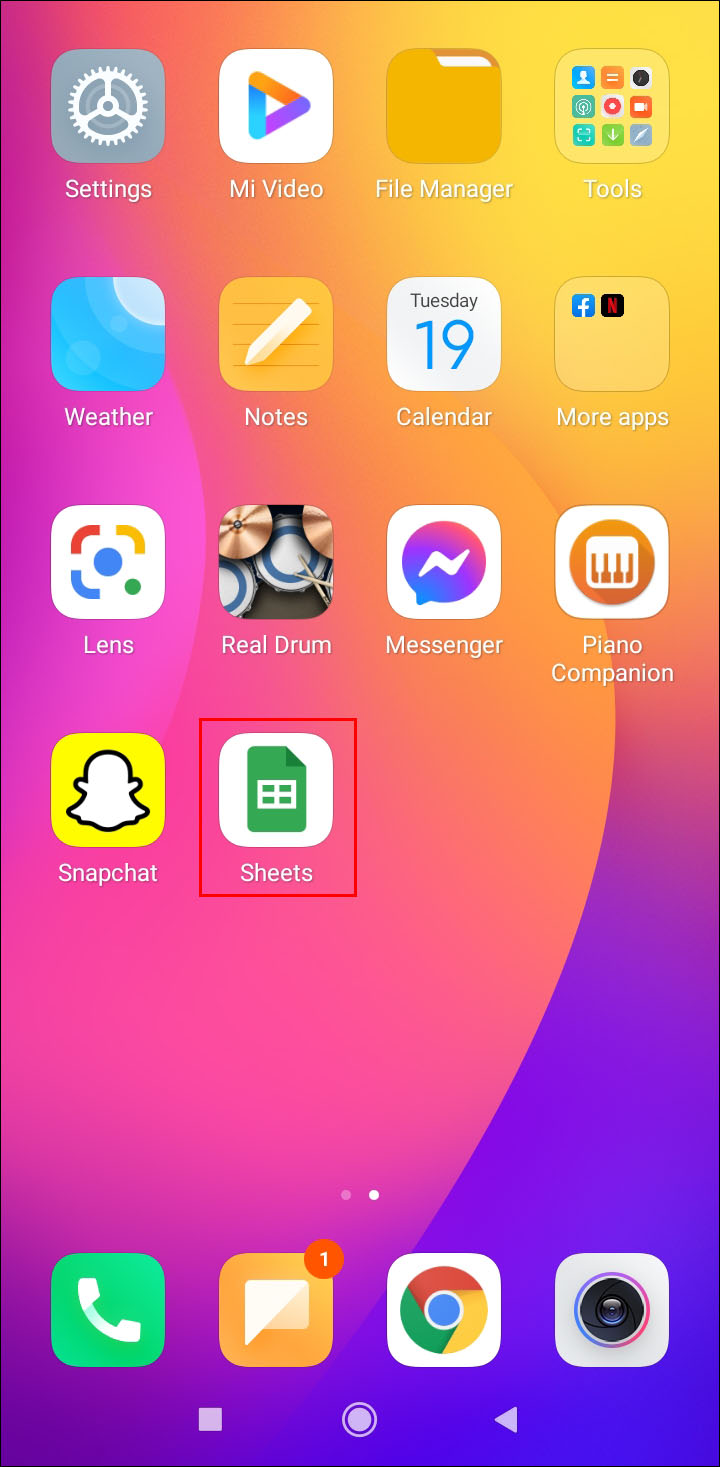
Task: Launch Mi Video
Action: pyautogui.click(x=276, y=106)
